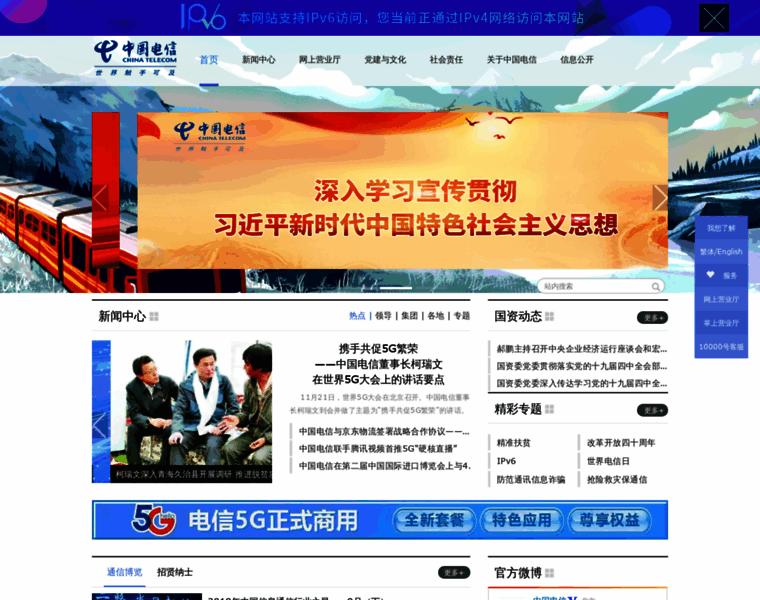Open 新闻中心 in the top navigation
This screenshot has width=760, height=600.
coord(258,60)
